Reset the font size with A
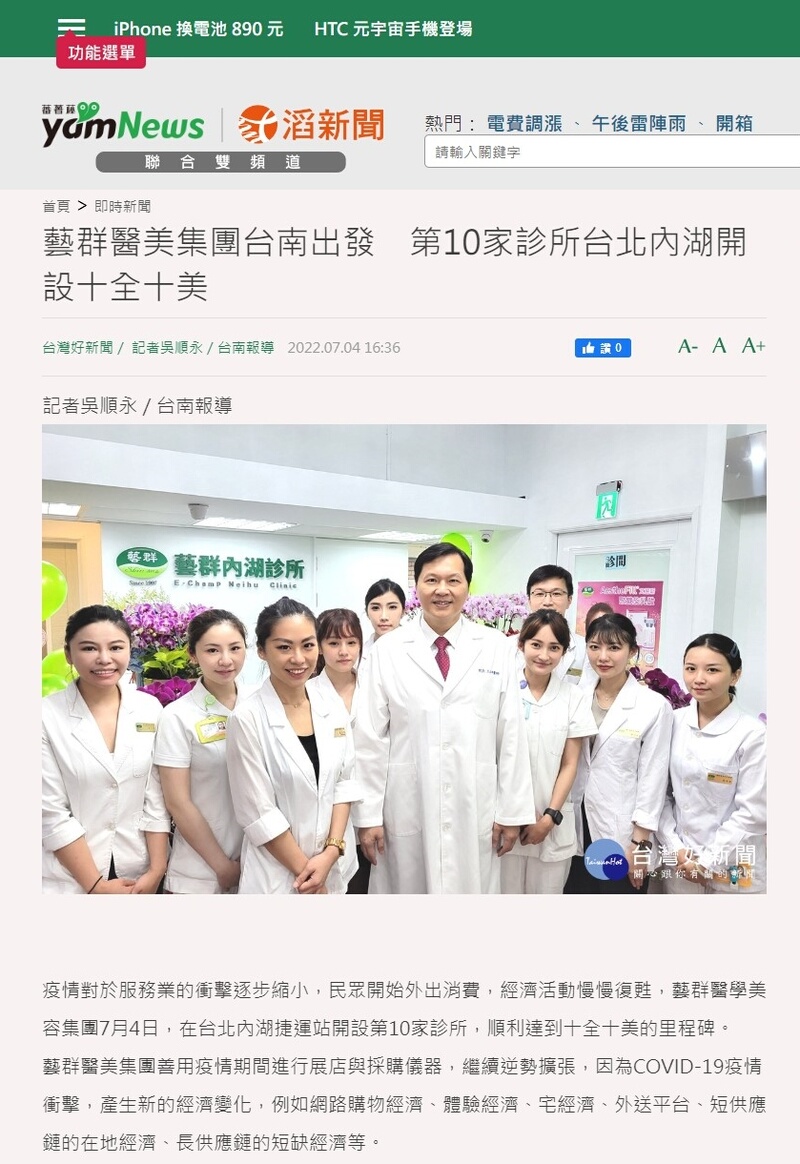Viewport: 800px width, 1164px height. point(719,346)
